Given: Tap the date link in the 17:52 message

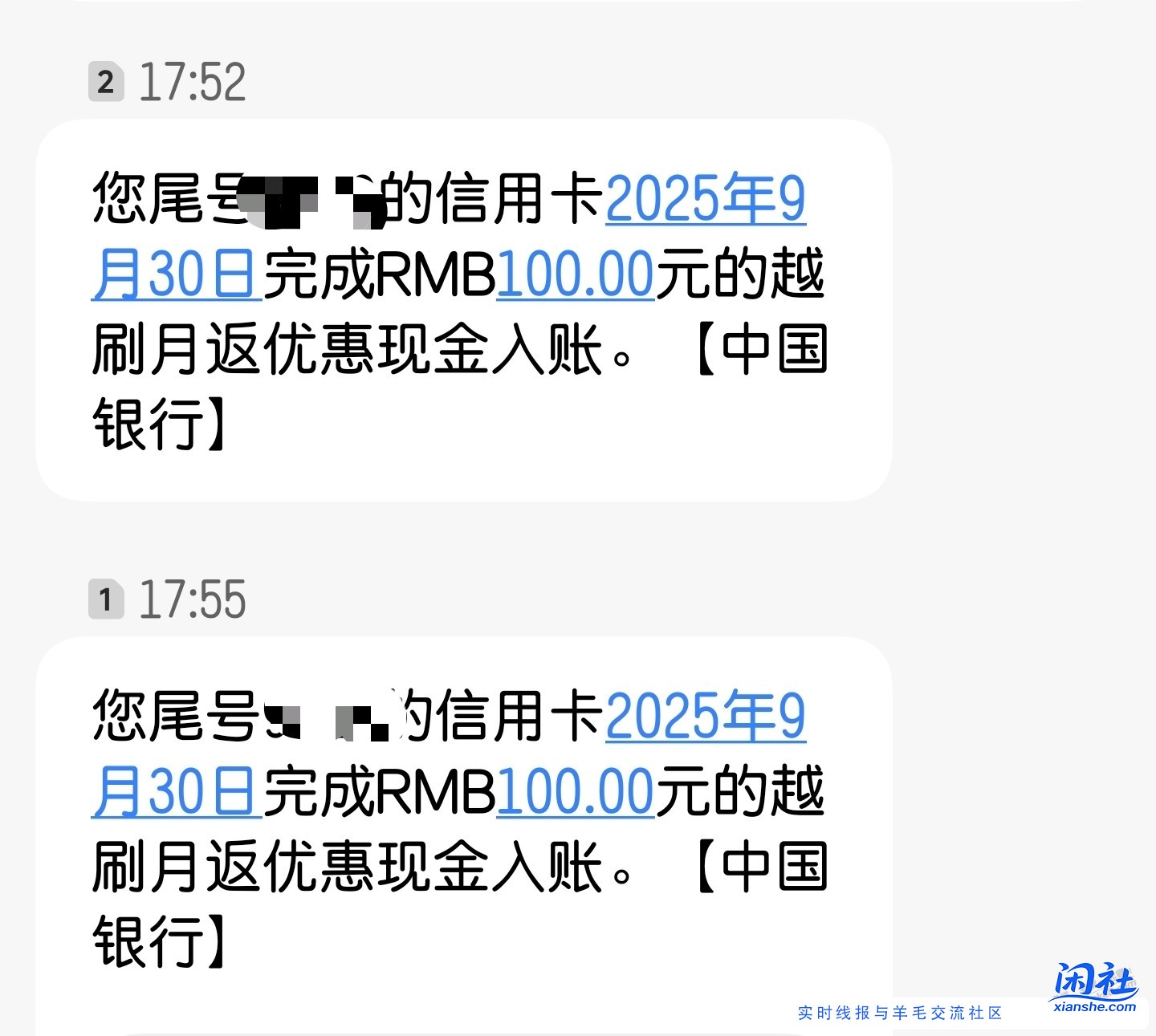Looking at the screenshot, I should tap(705, 199).
